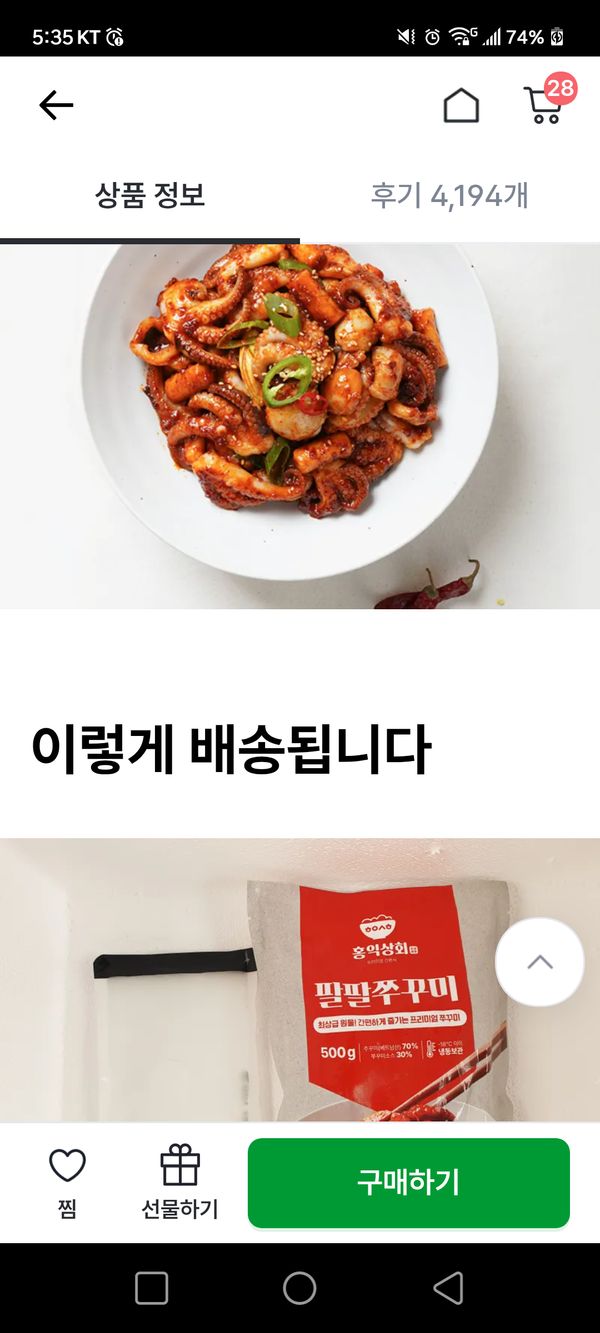Open the home icon in top bar

[x=461, y=105]
